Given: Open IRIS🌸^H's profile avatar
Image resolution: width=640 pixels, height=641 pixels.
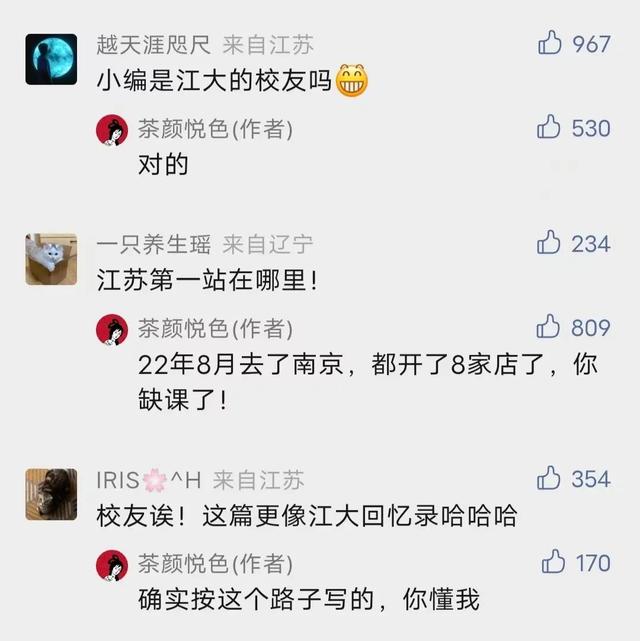Looking at the screenshot, I should (50, 495).
